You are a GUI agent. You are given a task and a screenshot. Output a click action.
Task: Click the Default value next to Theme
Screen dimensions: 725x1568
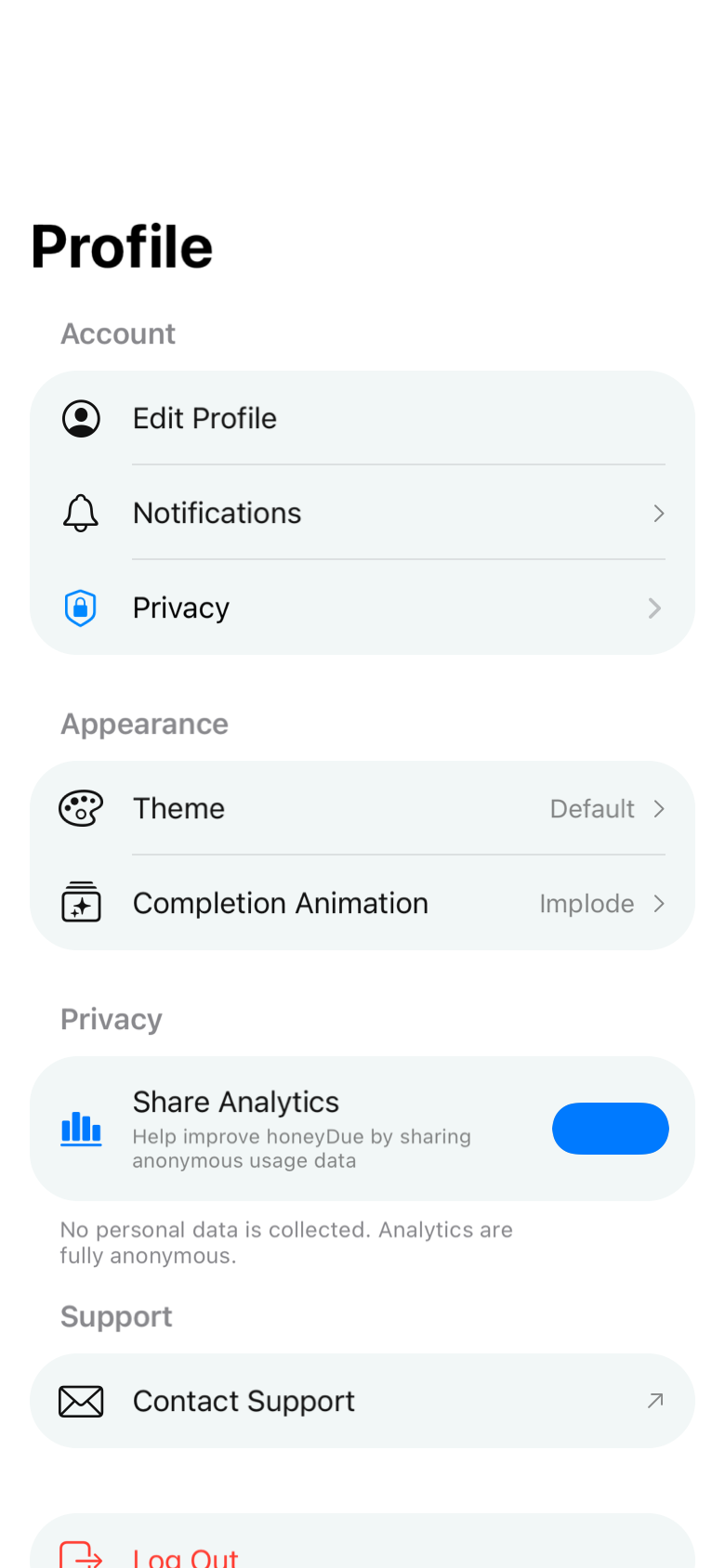point(592,808)
